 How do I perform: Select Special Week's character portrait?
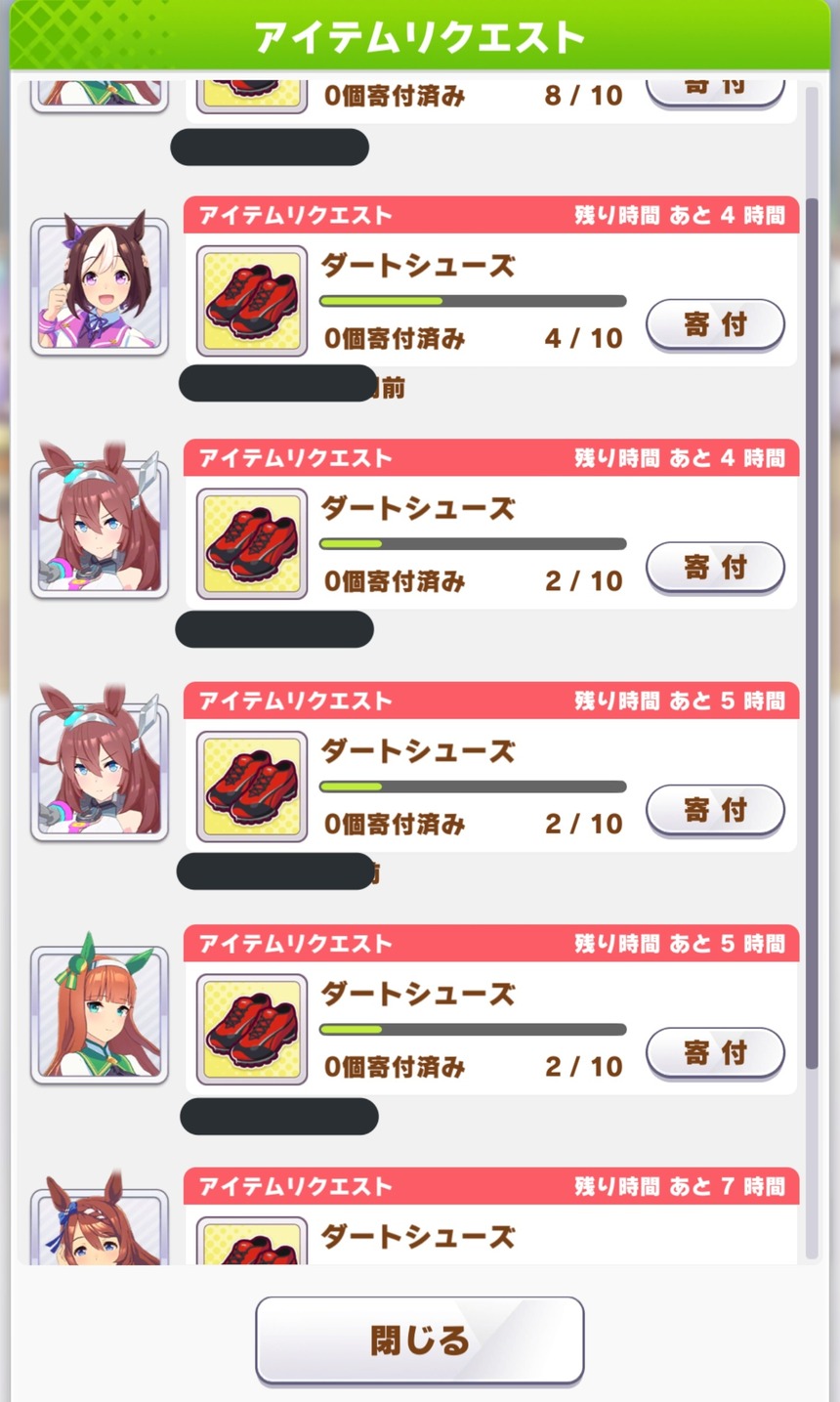100,283
